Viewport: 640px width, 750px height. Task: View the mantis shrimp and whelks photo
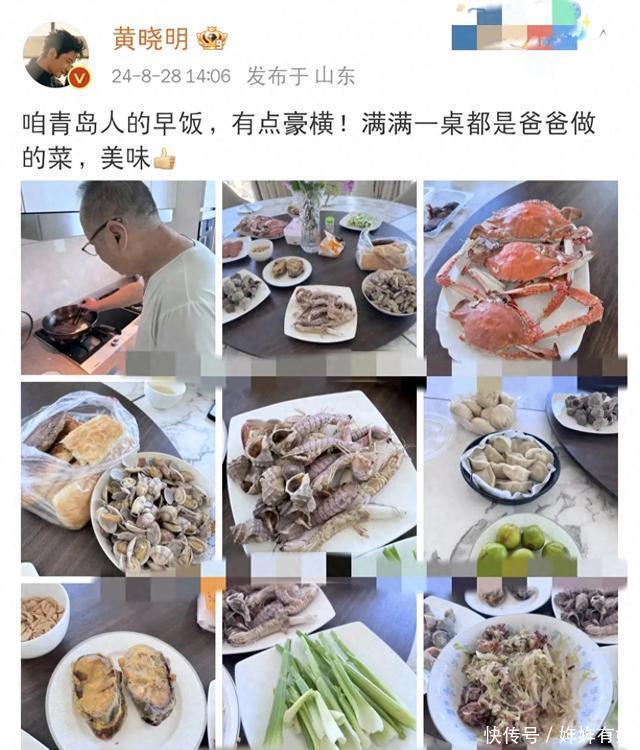coord(319,478)
